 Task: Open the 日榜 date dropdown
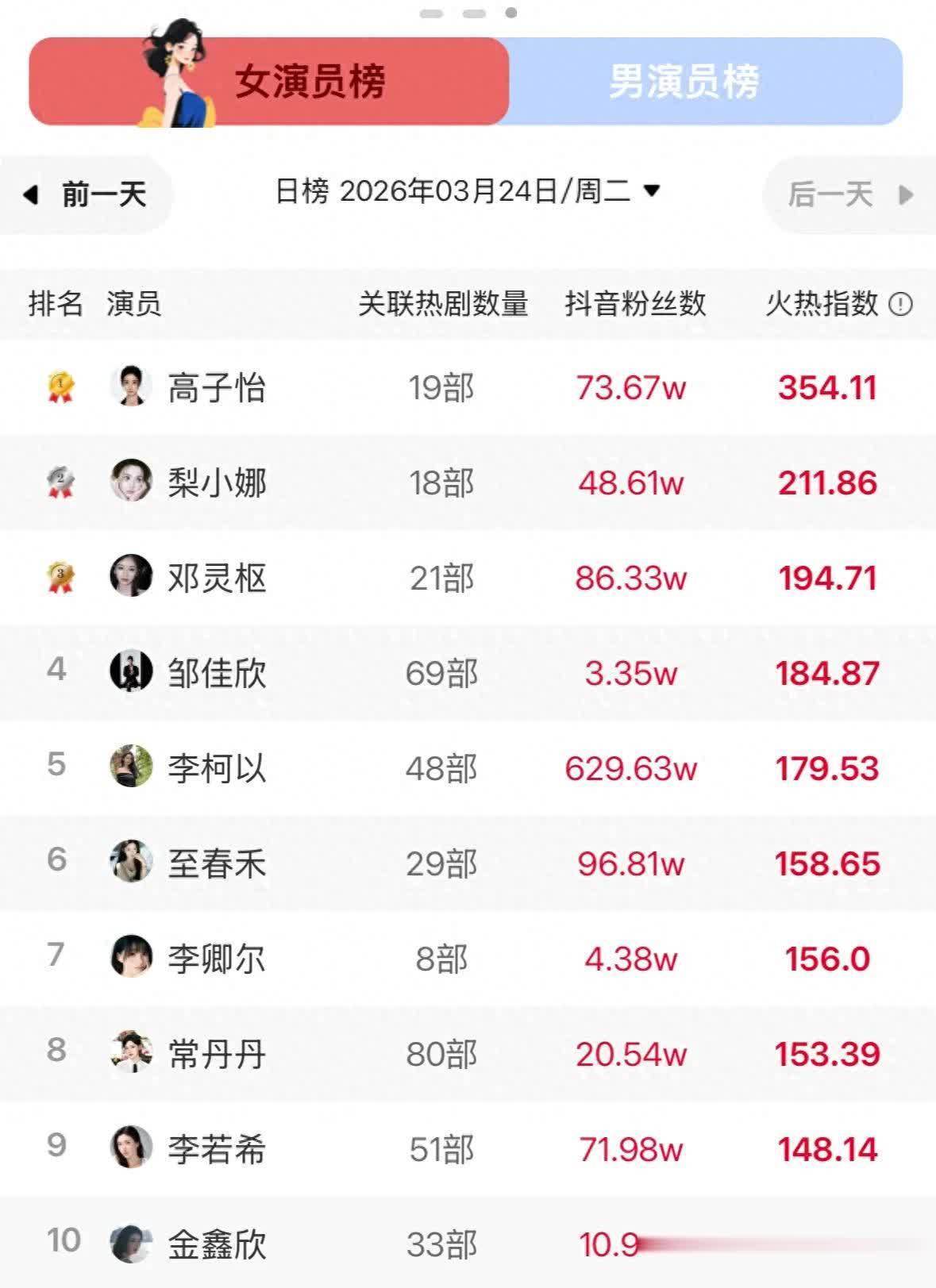point(468,191)
